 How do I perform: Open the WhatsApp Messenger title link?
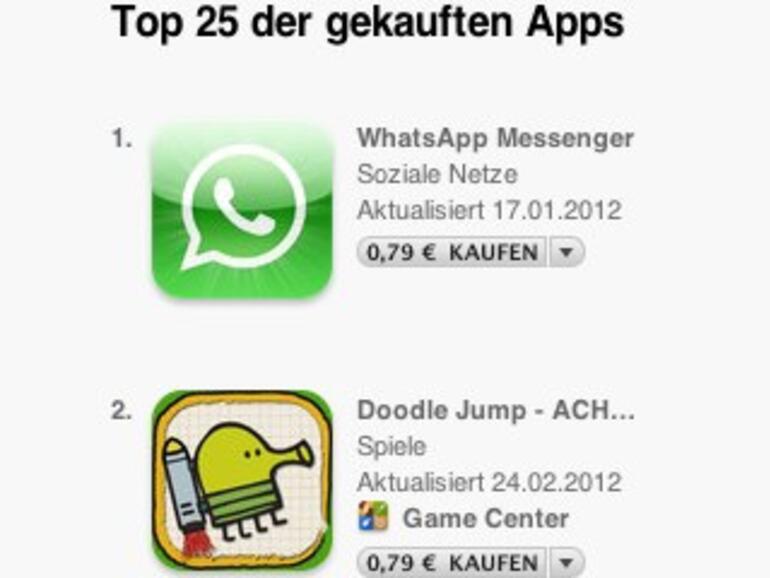pos(495,138)
